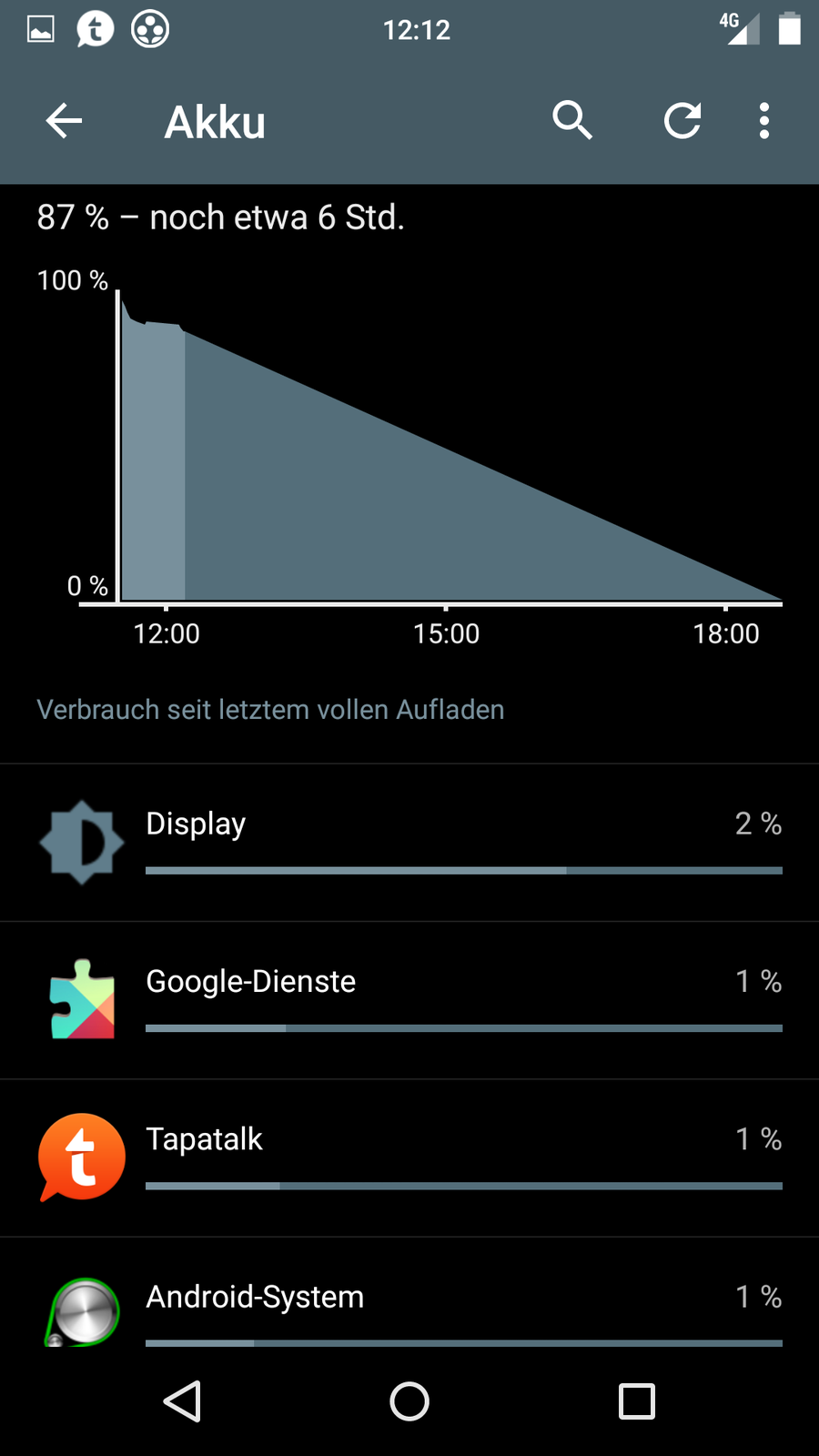Open search in battery settings

point(572,120)
